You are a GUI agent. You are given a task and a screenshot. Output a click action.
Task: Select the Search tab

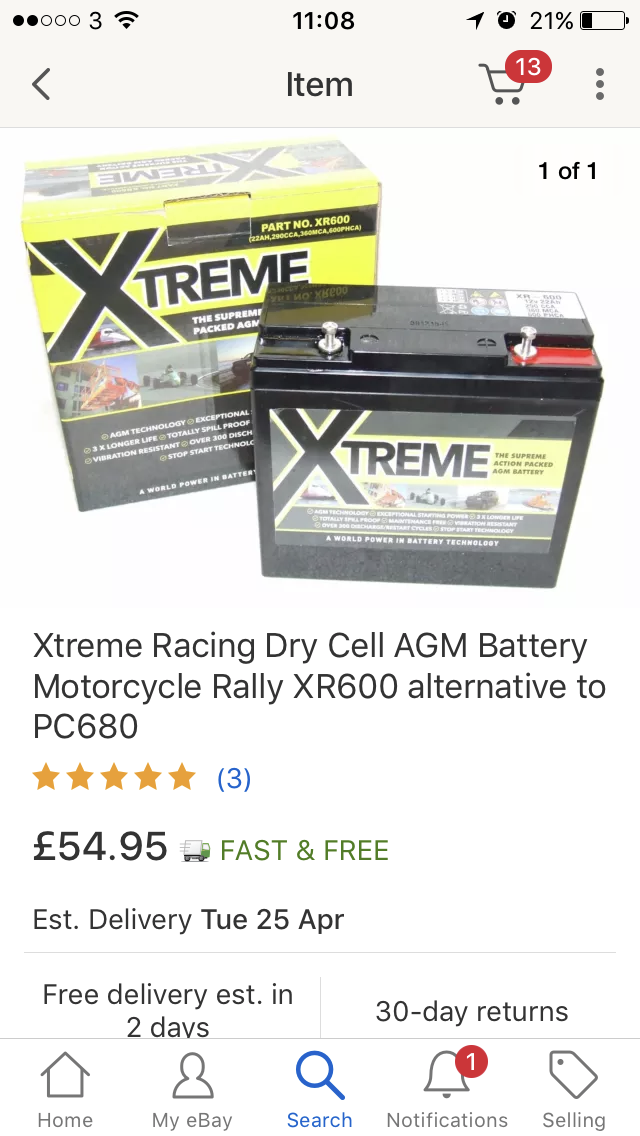click(x=320, y=1090)
